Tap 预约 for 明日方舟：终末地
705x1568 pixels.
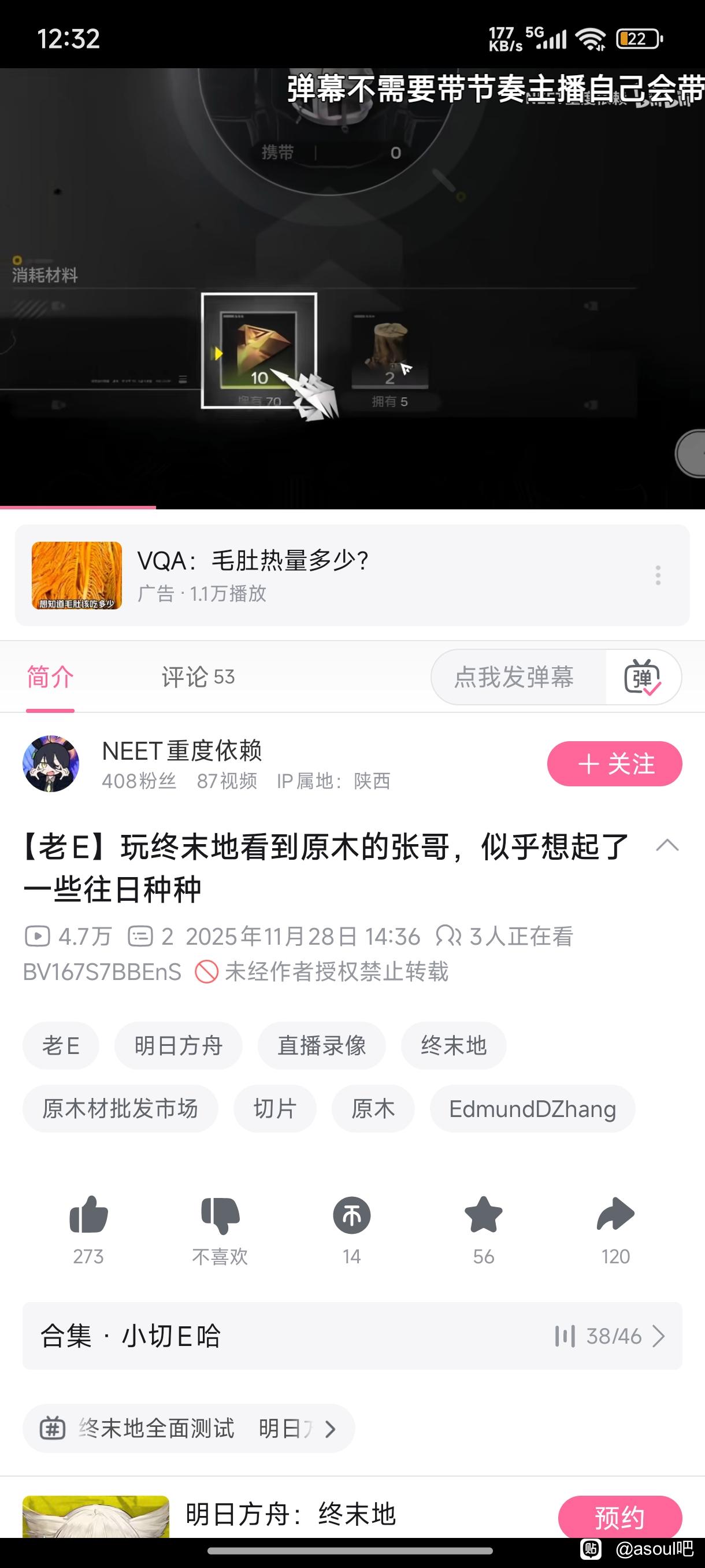[619, 1517]
